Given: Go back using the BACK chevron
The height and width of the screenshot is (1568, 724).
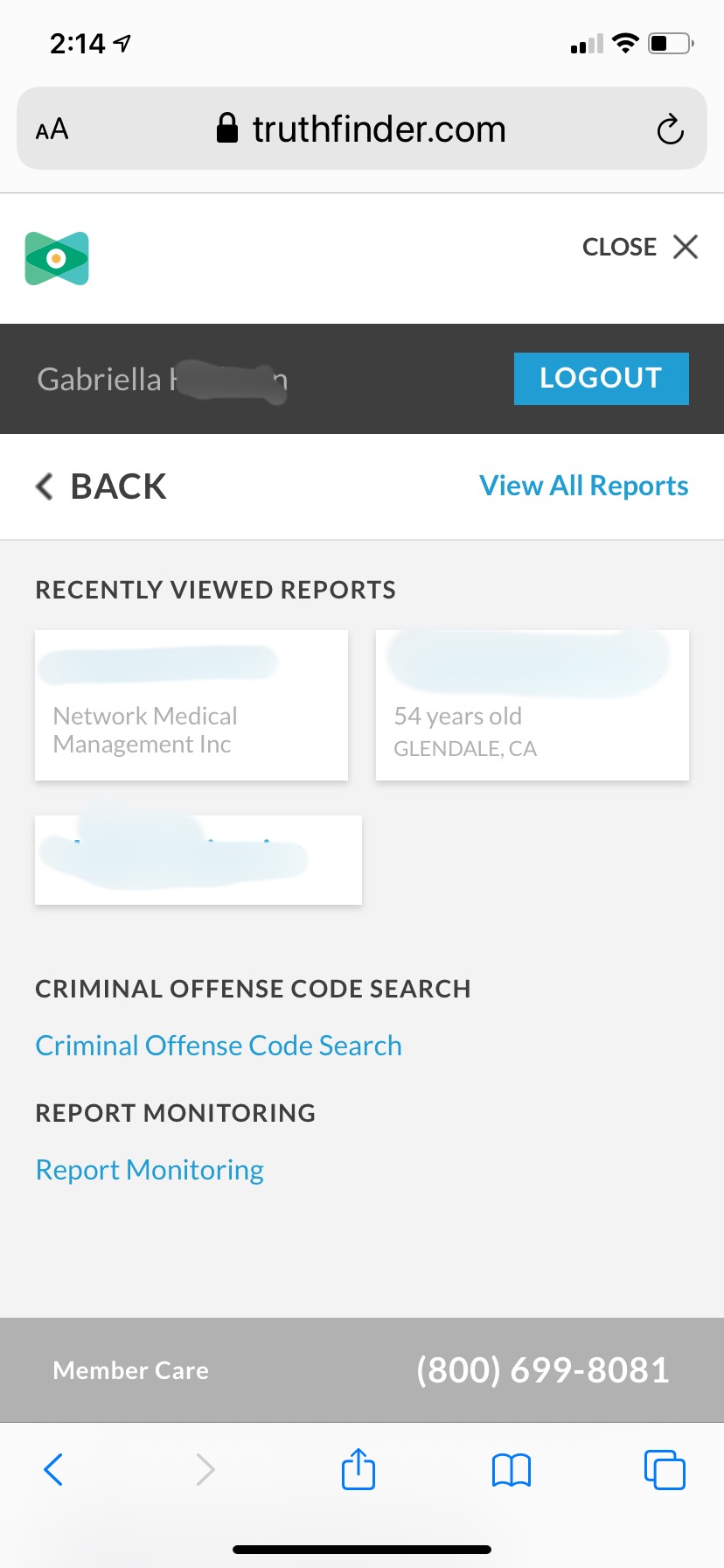Looking at the screenshot, I should click(x=101, y=486).
